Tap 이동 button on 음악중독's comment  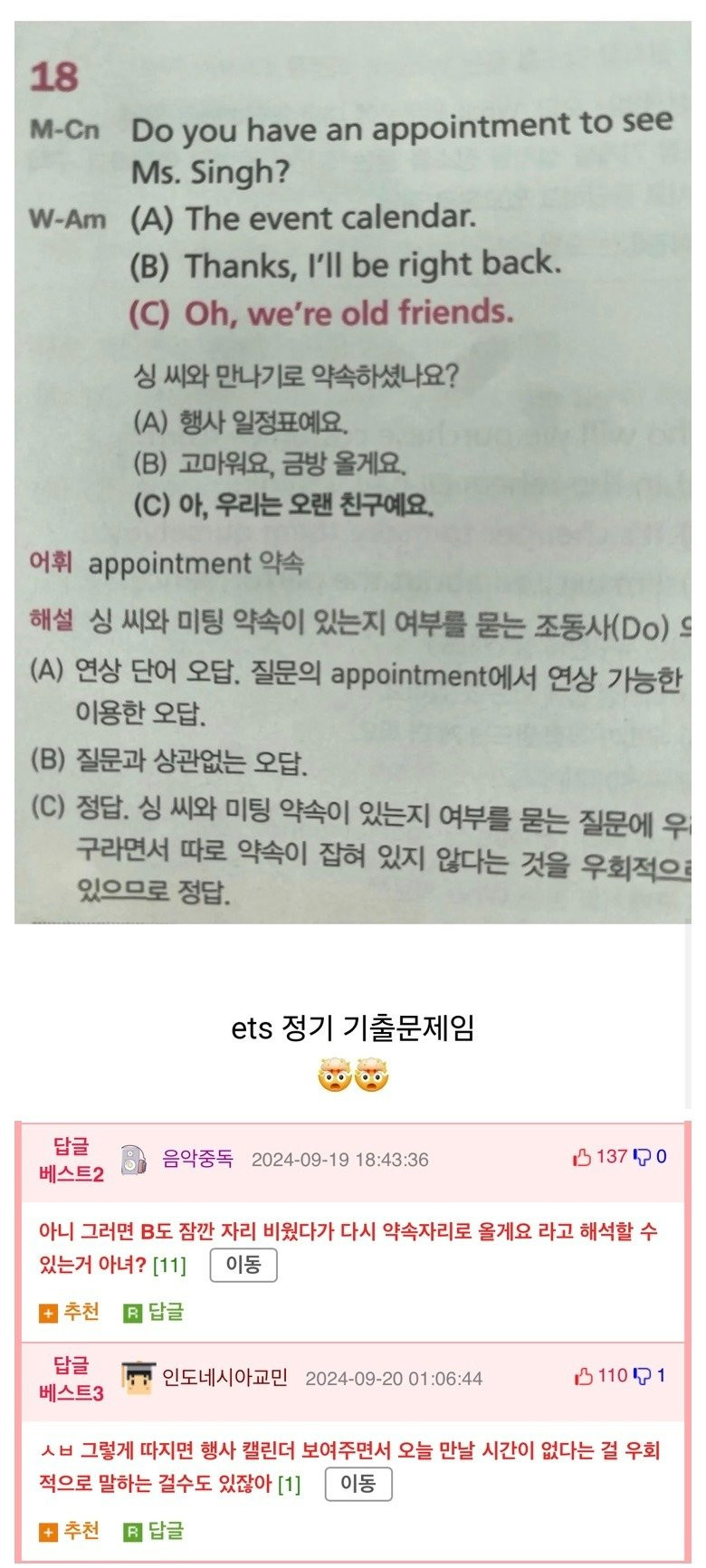243,1265
